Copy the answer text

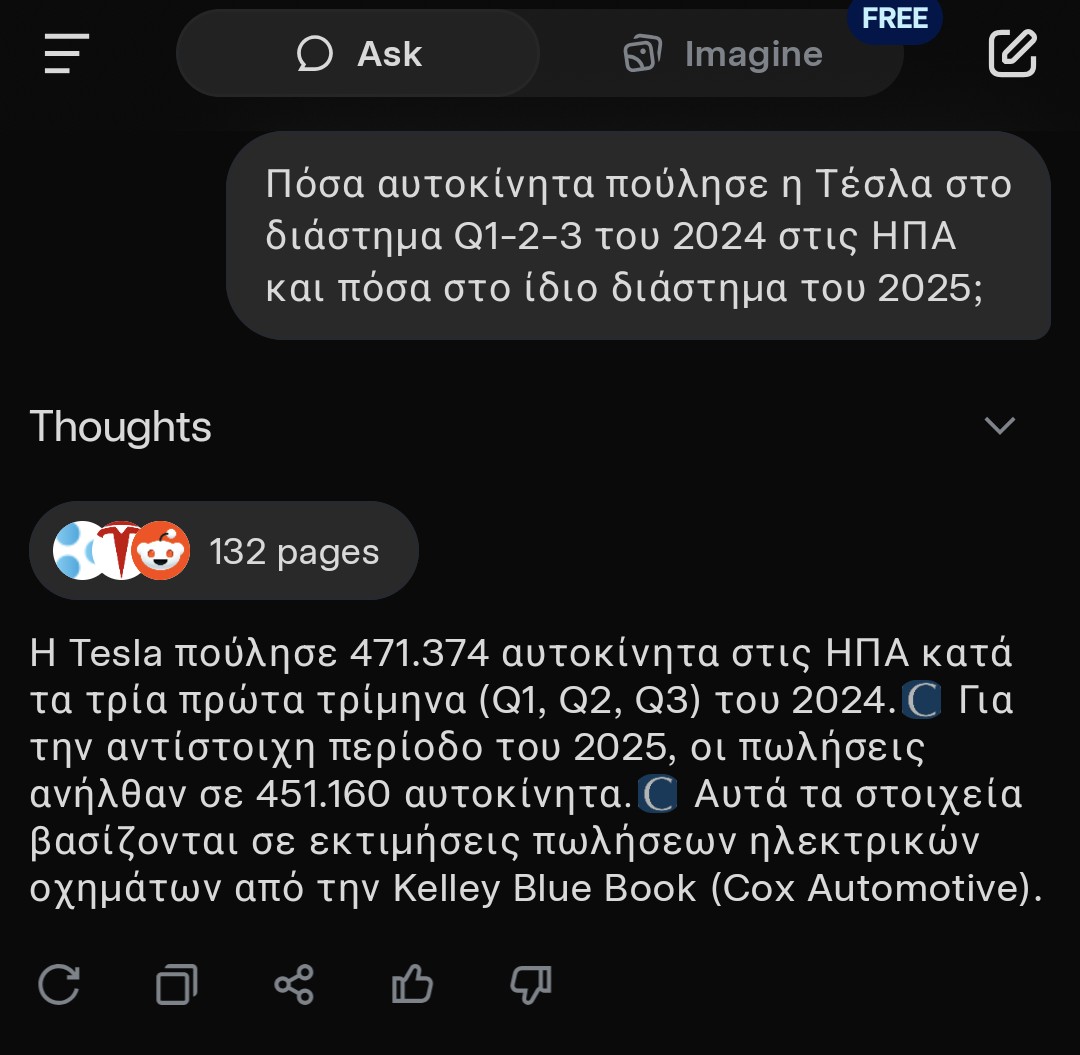coord(177,985)
